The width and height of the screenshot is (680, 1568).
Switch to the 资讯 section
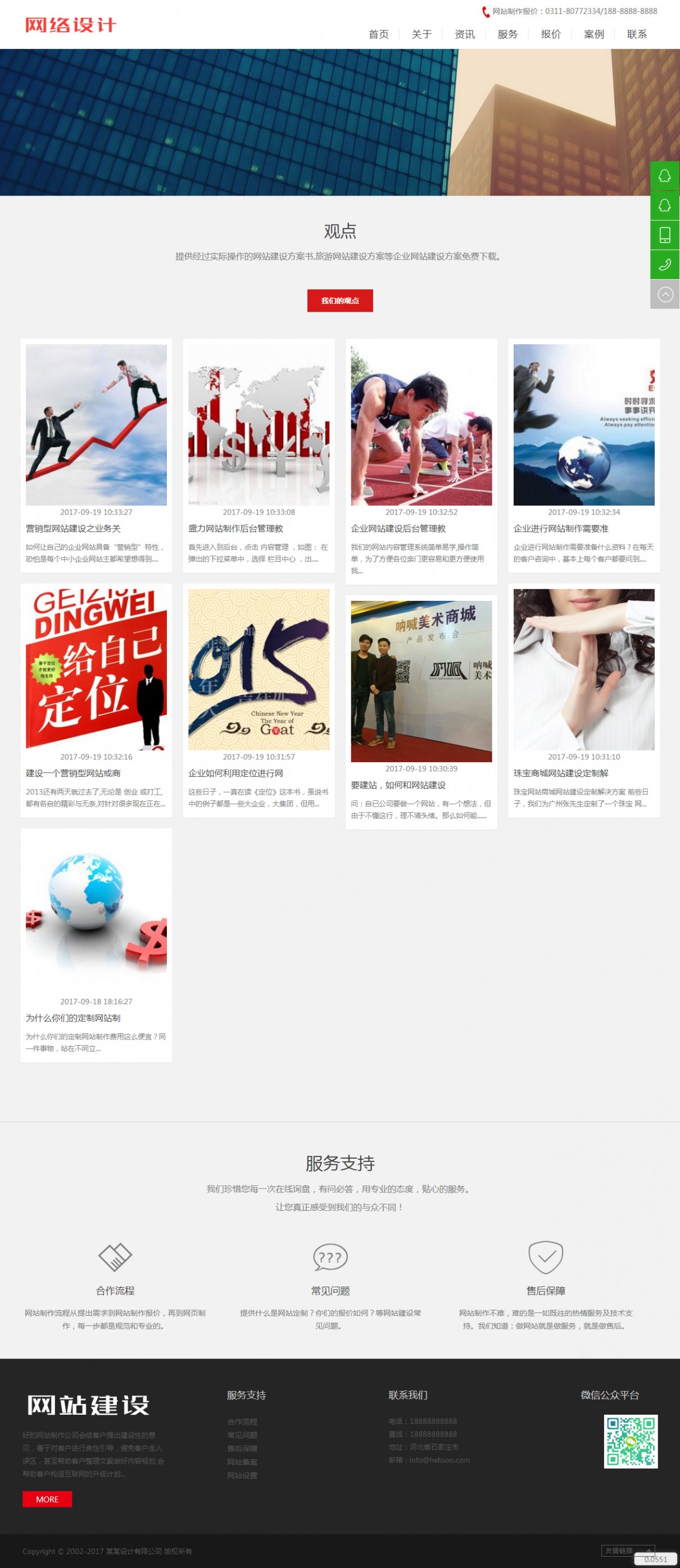pyautogui.click(x=464, y=34)
